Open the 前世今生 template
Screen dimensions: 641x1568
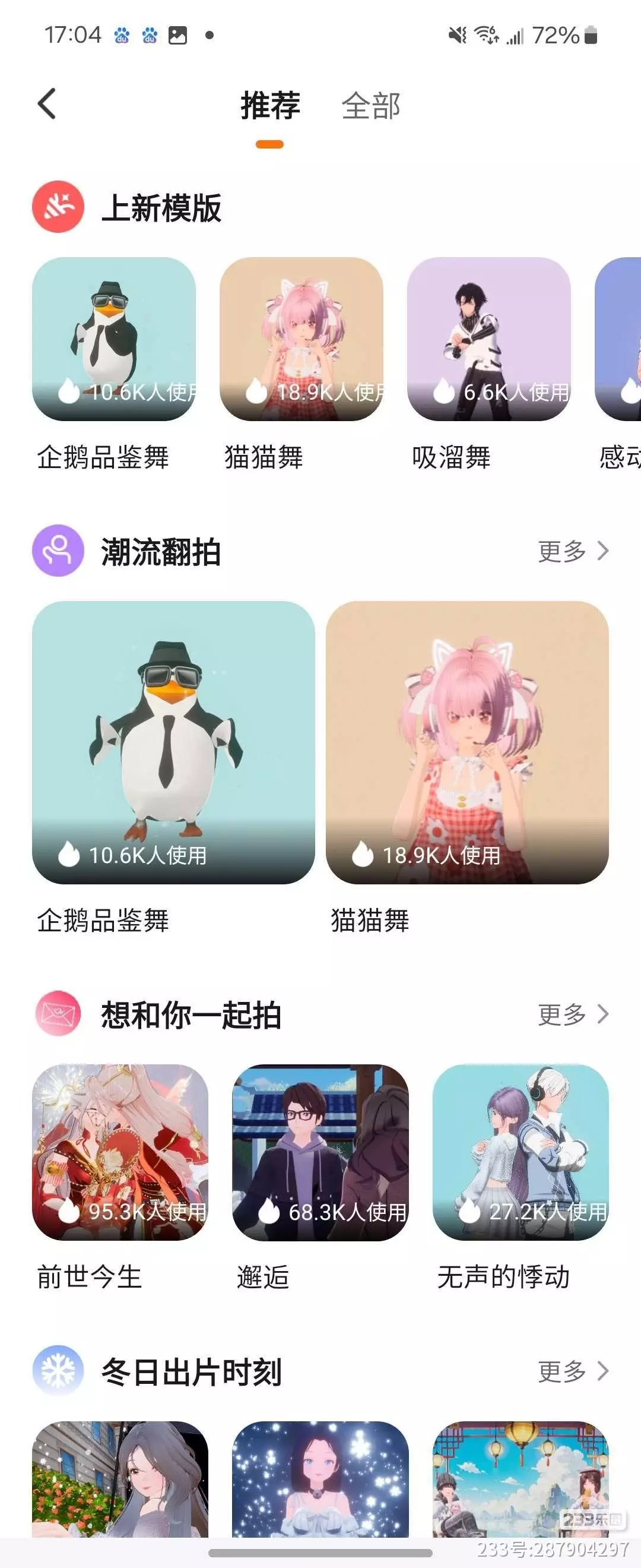[x=120, y=1152]
